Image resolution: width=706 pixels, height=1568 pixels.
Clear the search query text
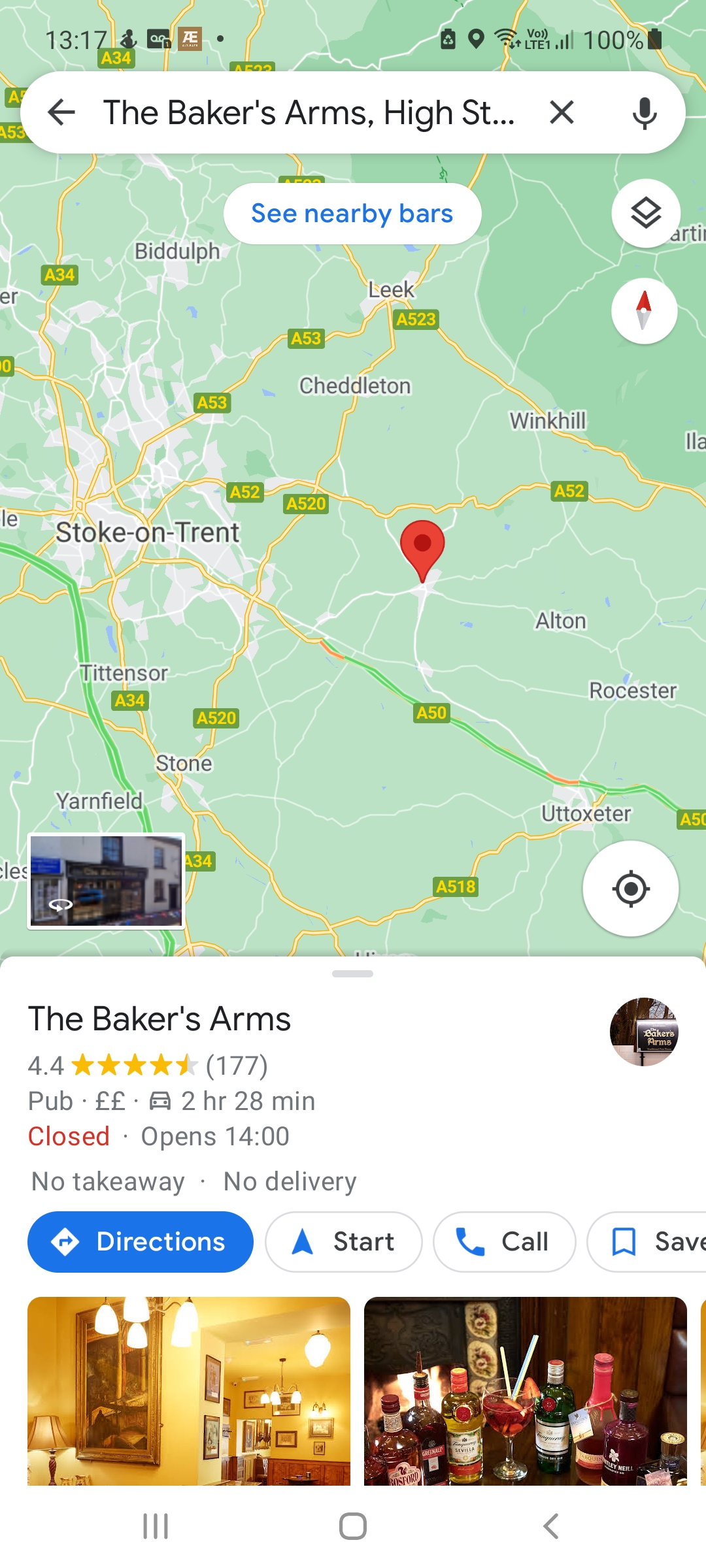[562, 112]
